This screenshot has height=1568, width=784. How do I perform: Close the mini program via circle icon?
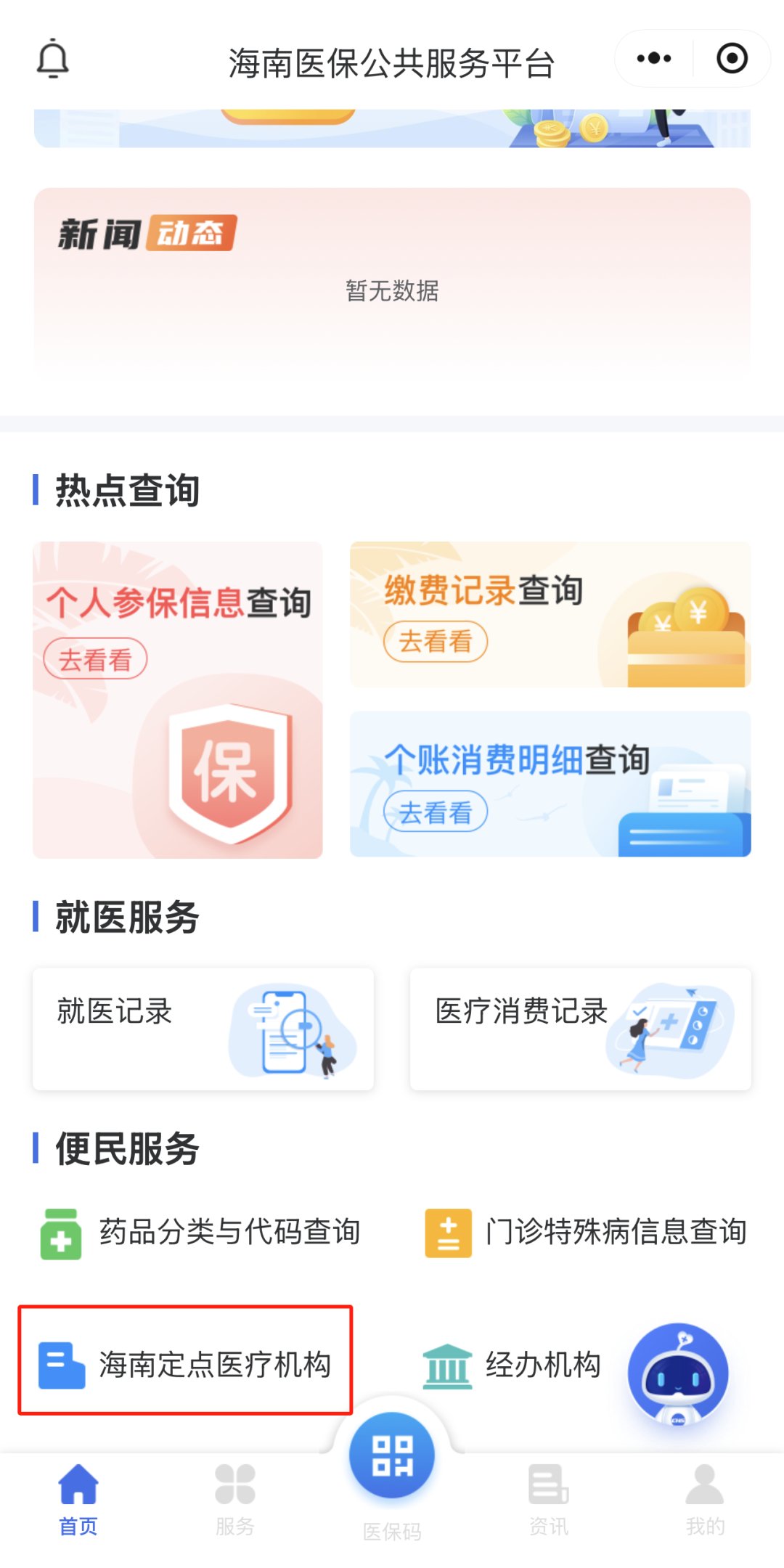click(732, 58)
